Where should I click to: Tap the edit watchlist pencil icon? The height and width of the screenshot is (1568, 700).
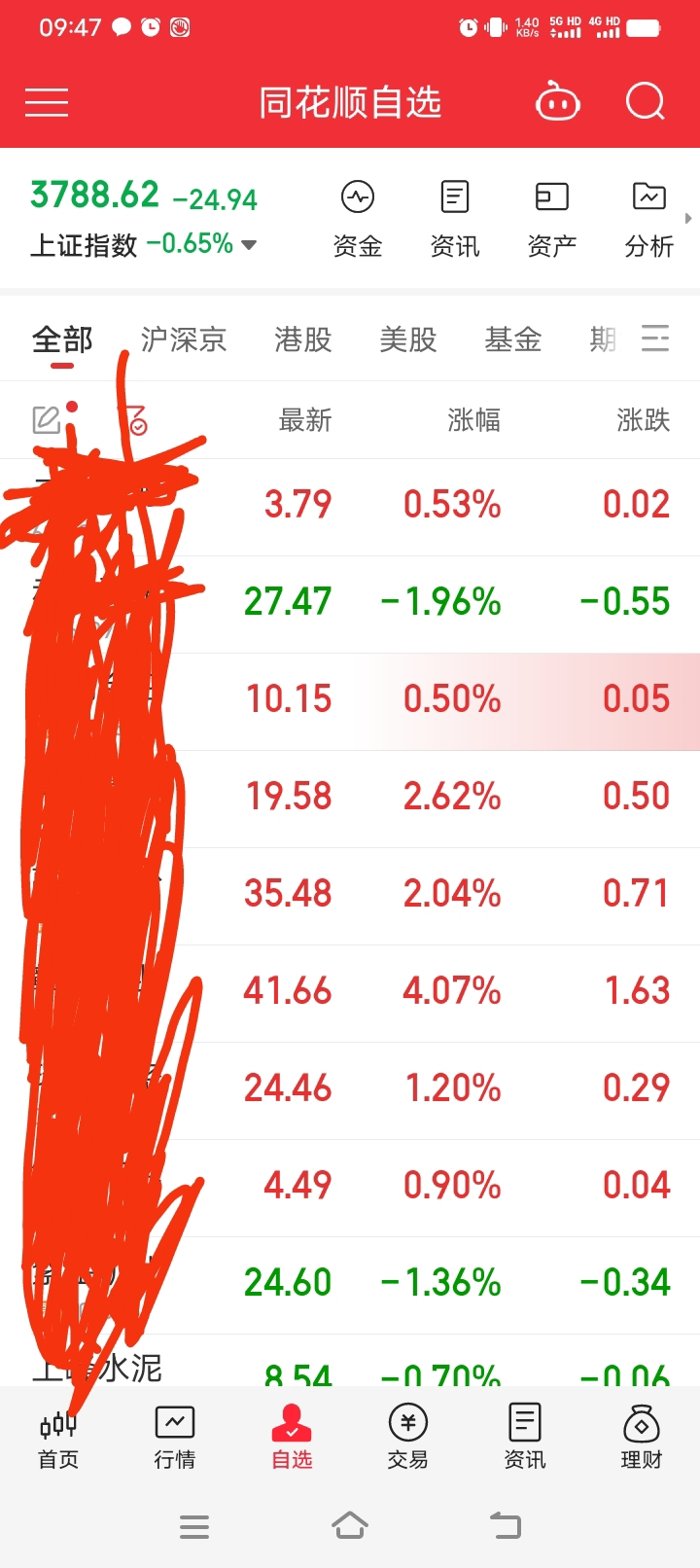tap(46, 420)
